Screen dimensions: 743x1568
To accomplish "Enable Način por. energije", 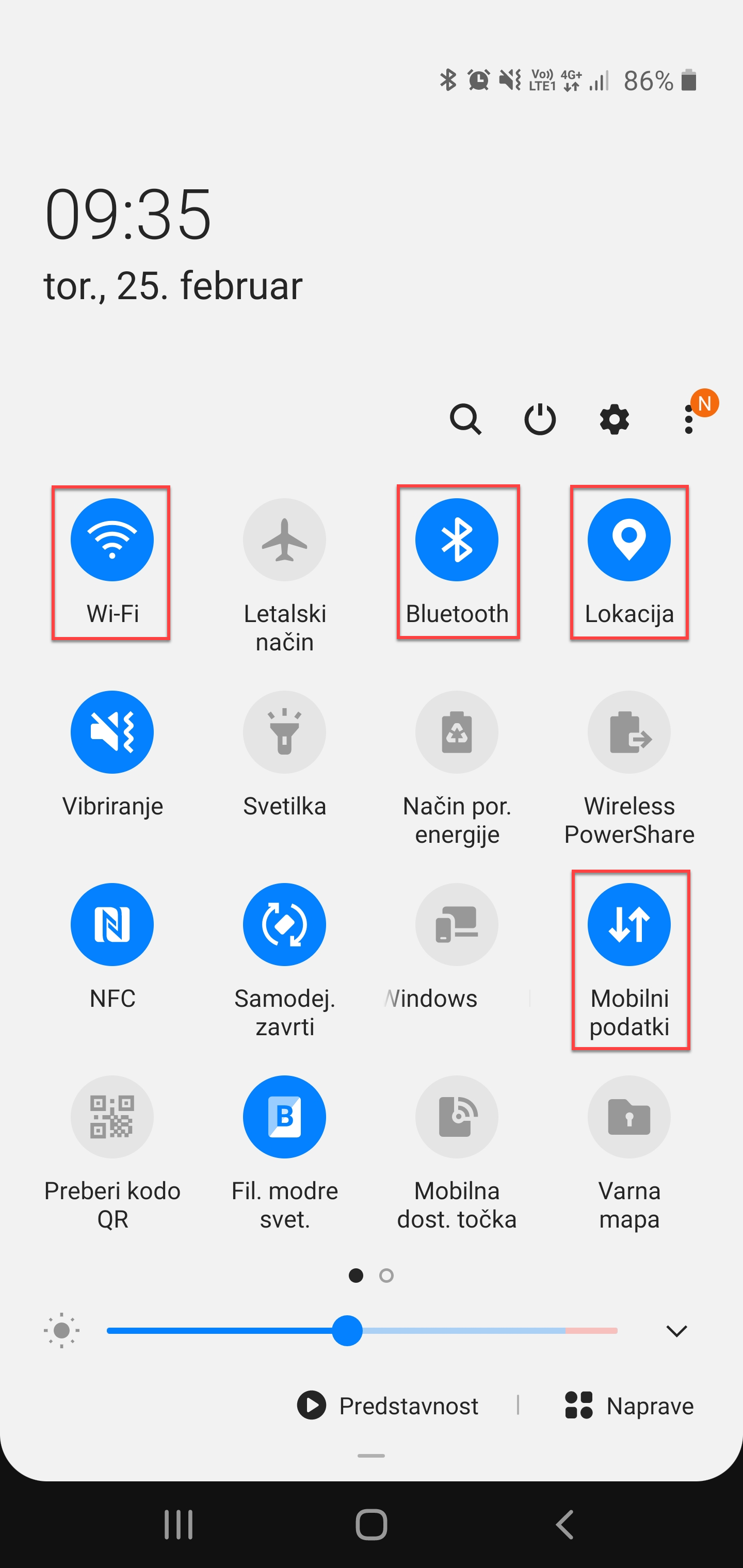I will [x=457, y=732].
